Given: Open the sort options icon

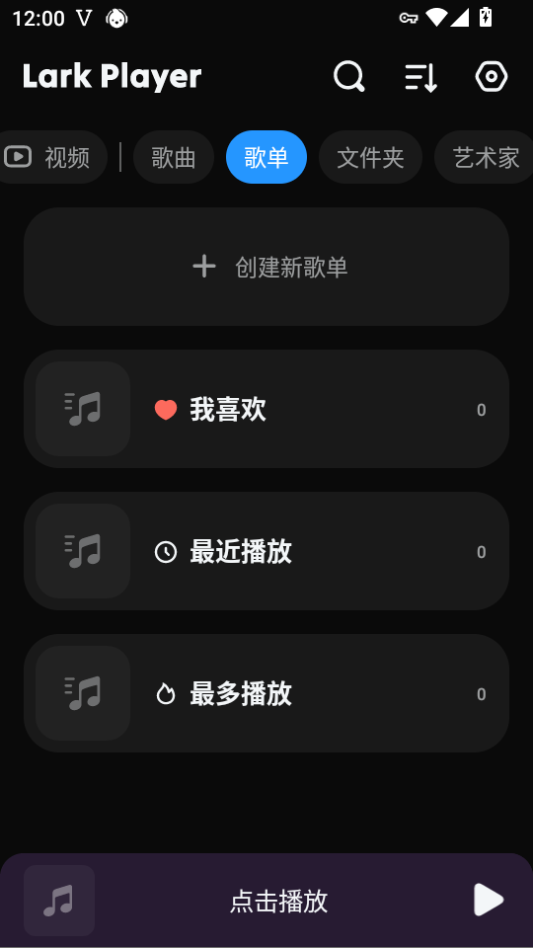Looking at the screenshot, I should (x=421, y=77).
